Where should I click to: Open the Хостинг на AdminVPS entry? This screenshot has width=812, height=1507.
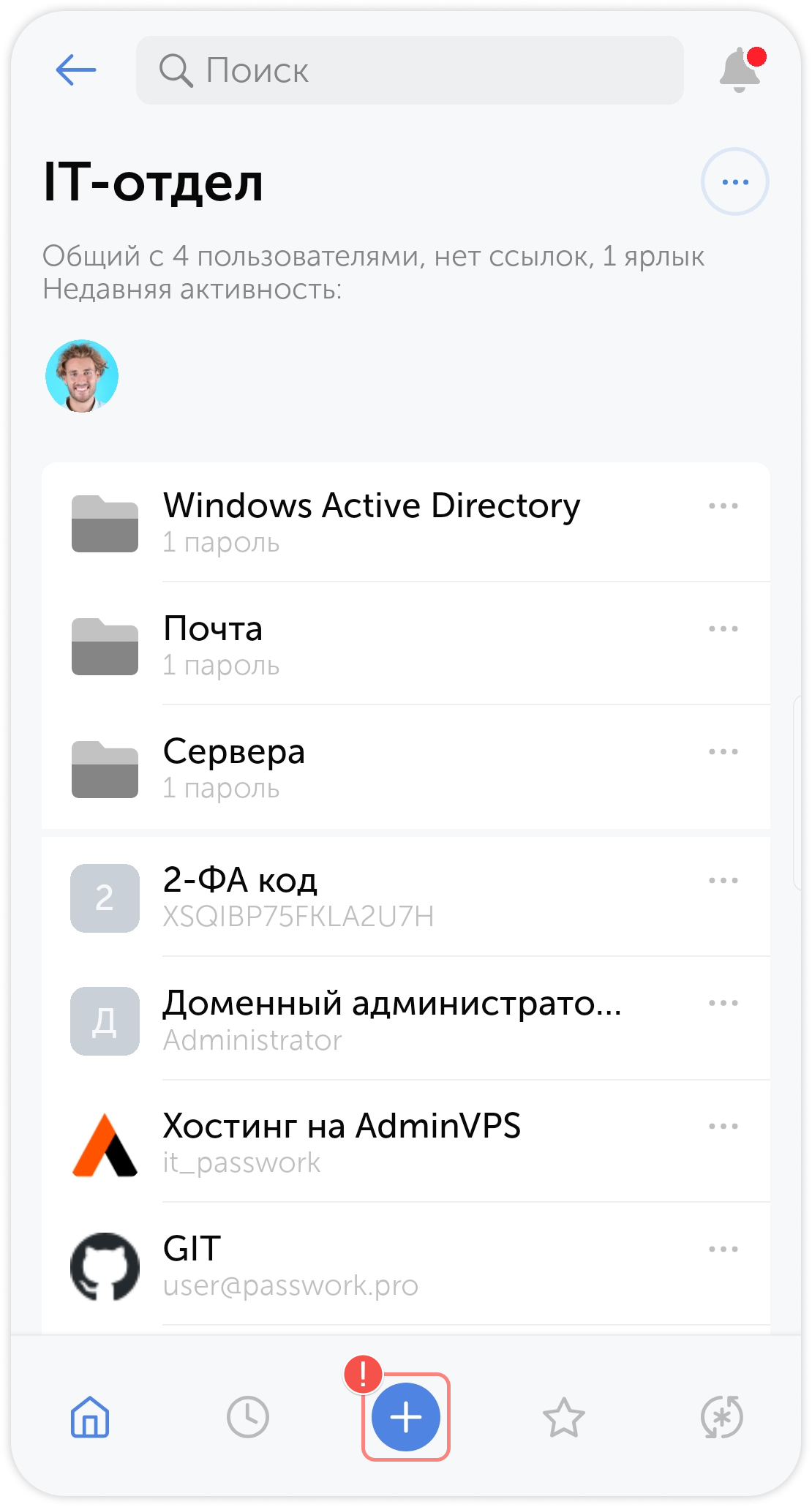(342, 1127)
